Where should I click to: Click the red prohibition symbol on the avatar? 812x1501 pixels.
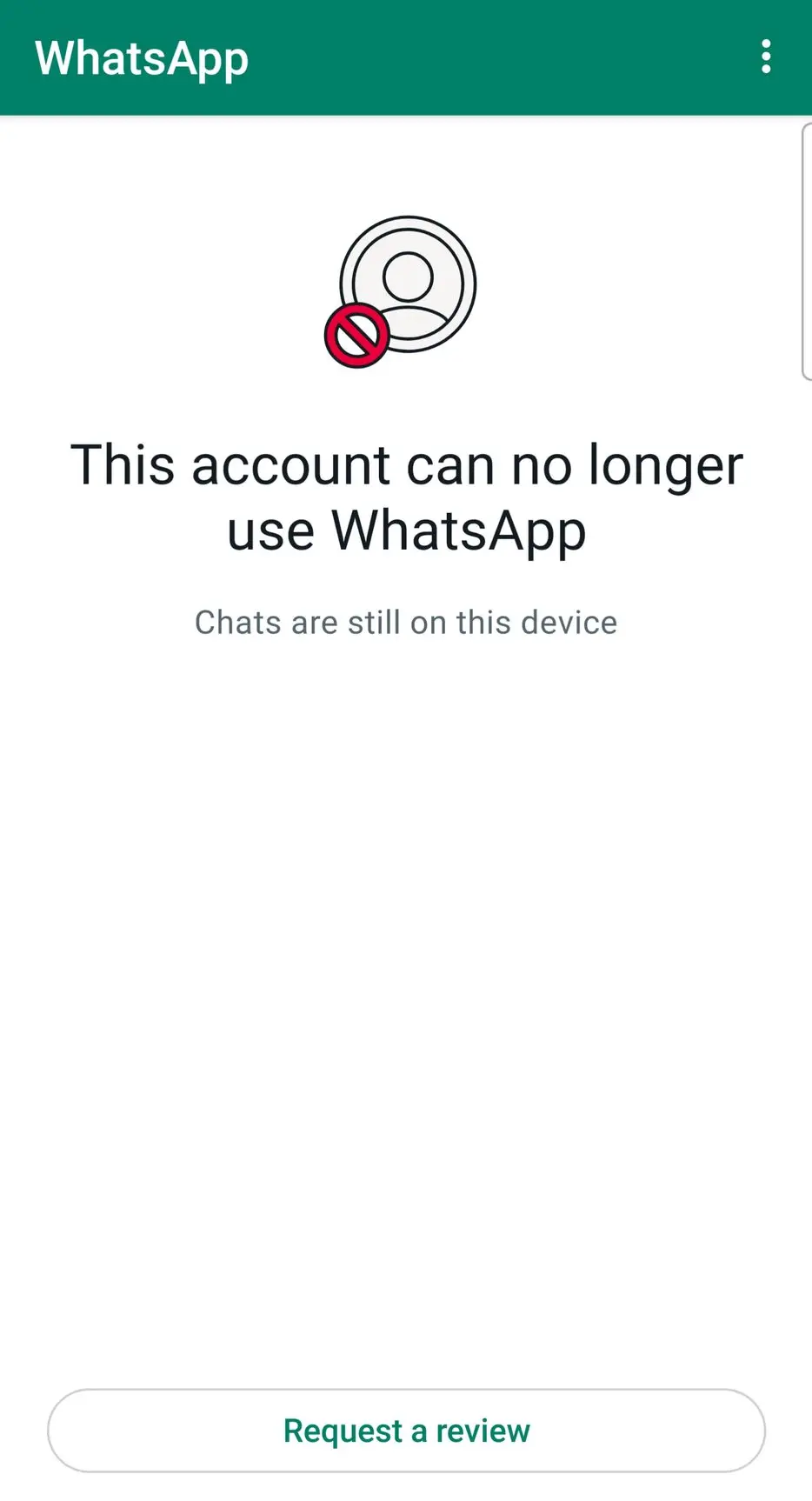tap(356, 334)
